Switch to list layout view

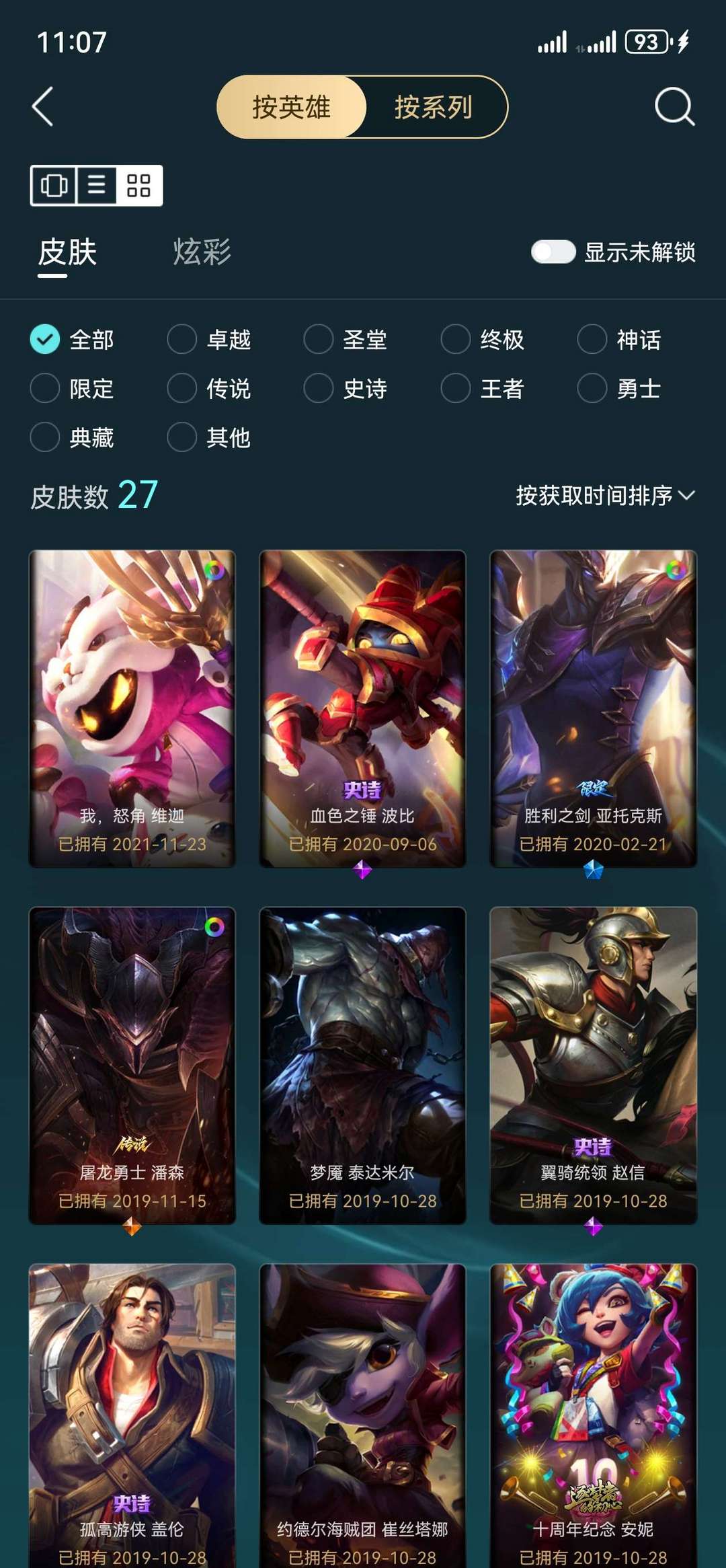96,185
